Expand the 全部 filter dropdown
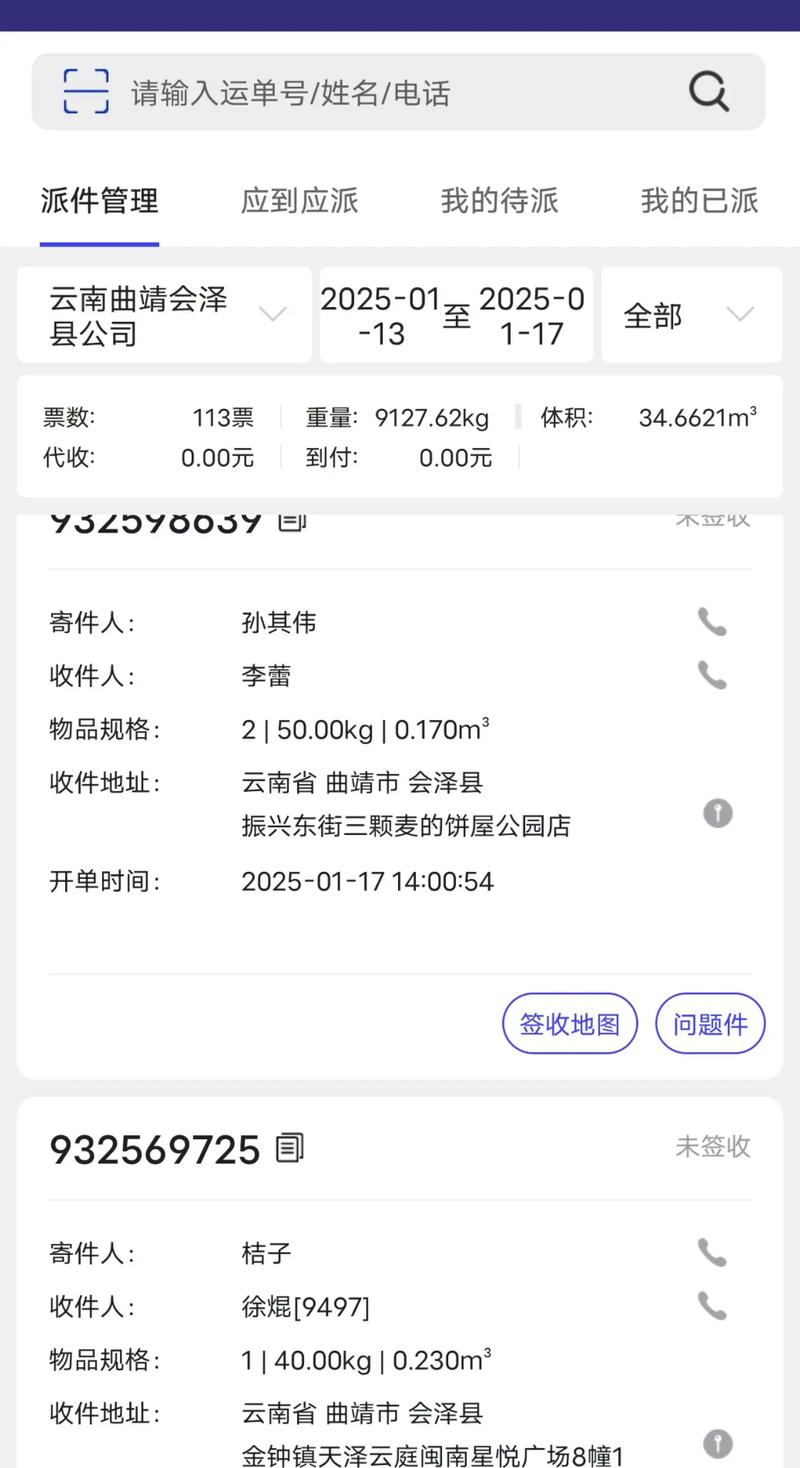 pos(691,314)
